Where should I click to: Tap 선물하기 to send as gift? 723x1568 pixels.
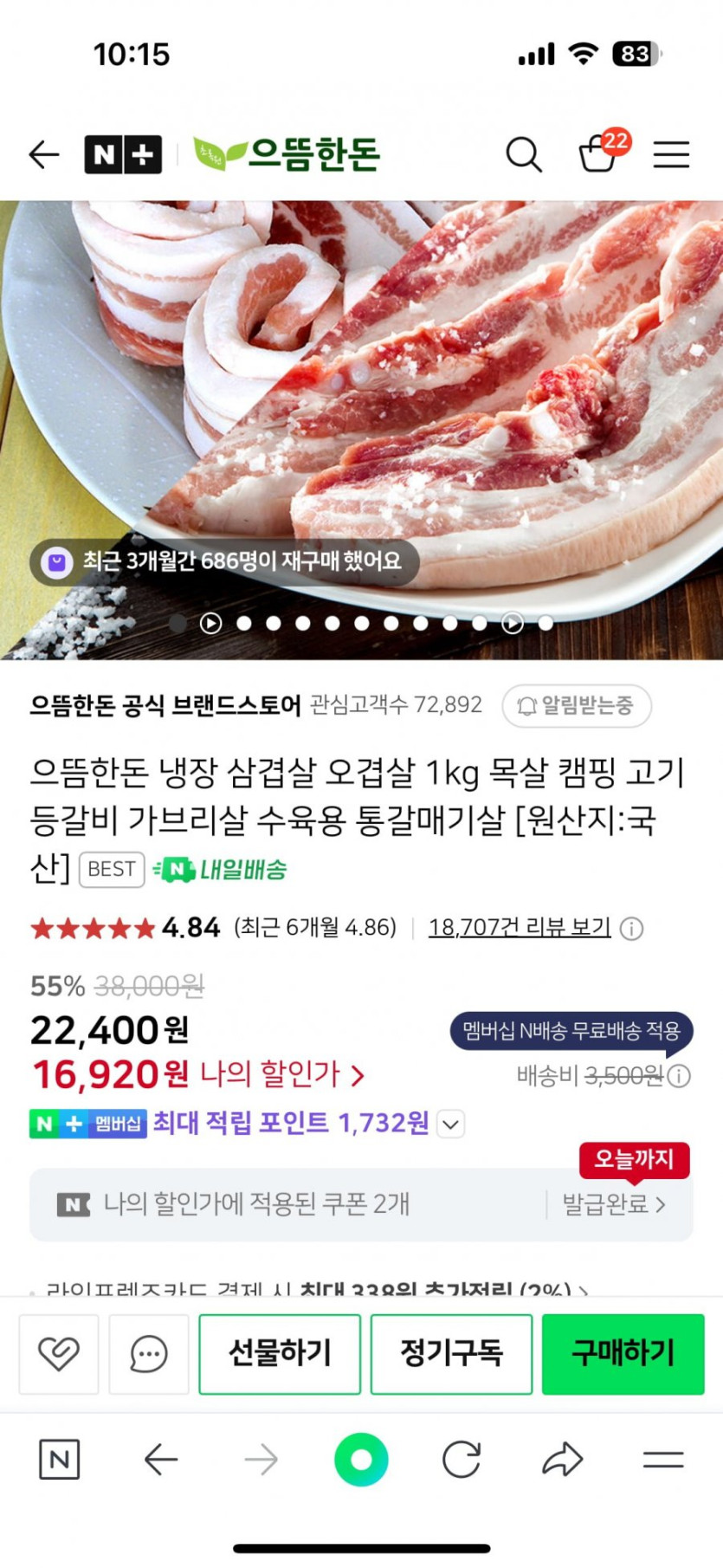280,1353
